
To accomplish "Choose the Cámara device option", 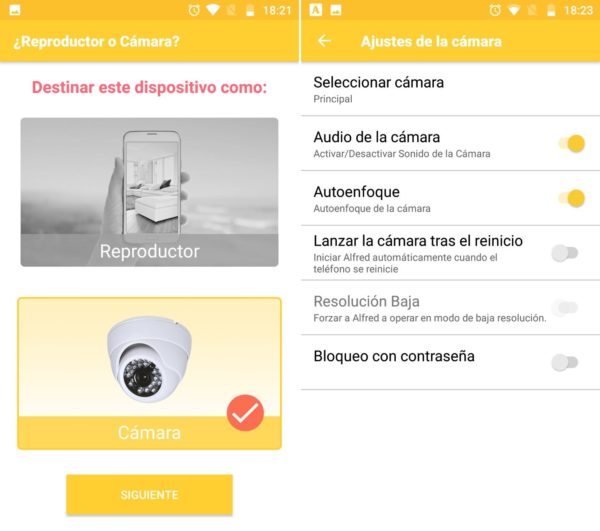I will (x=149, y=373).
